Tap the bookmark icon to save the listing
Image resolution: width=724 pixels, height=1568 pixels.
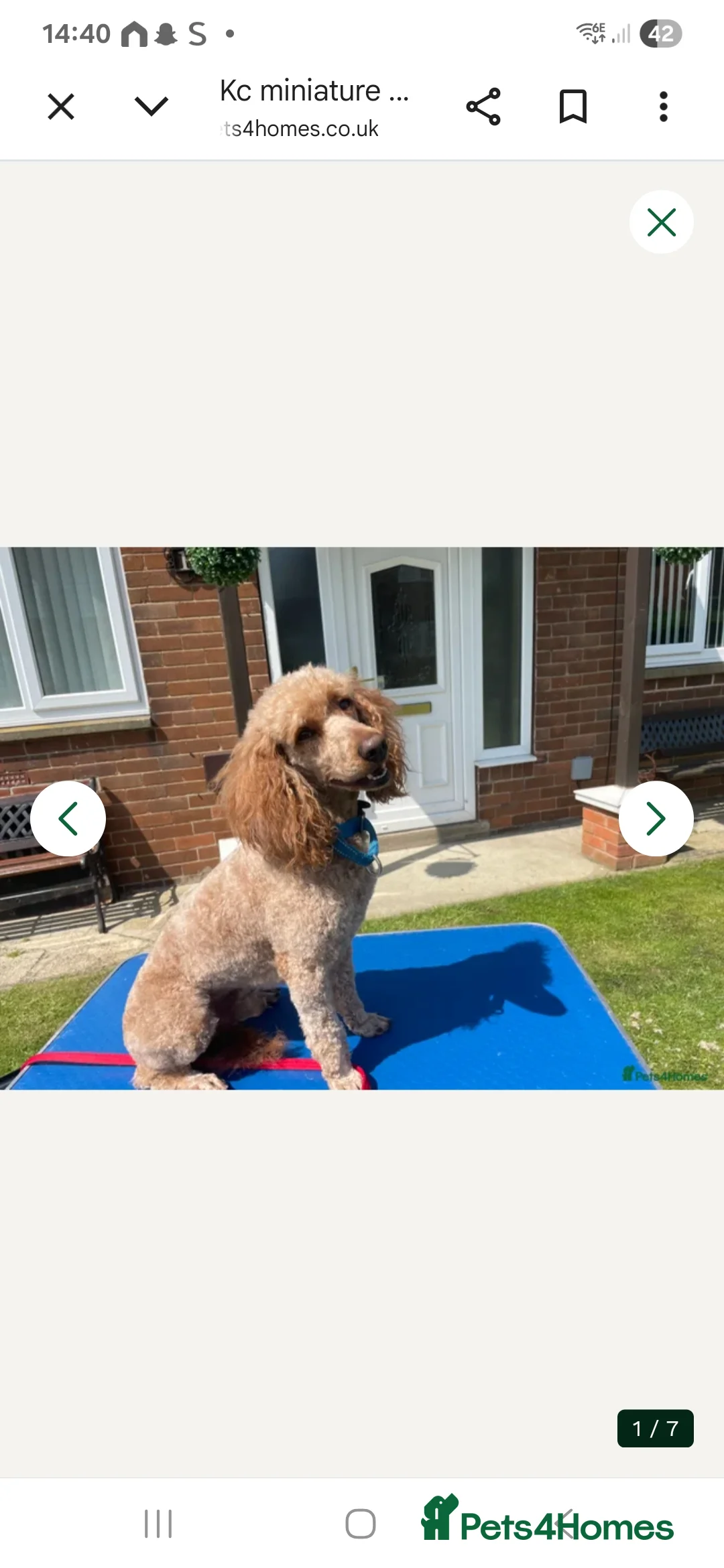574,106
